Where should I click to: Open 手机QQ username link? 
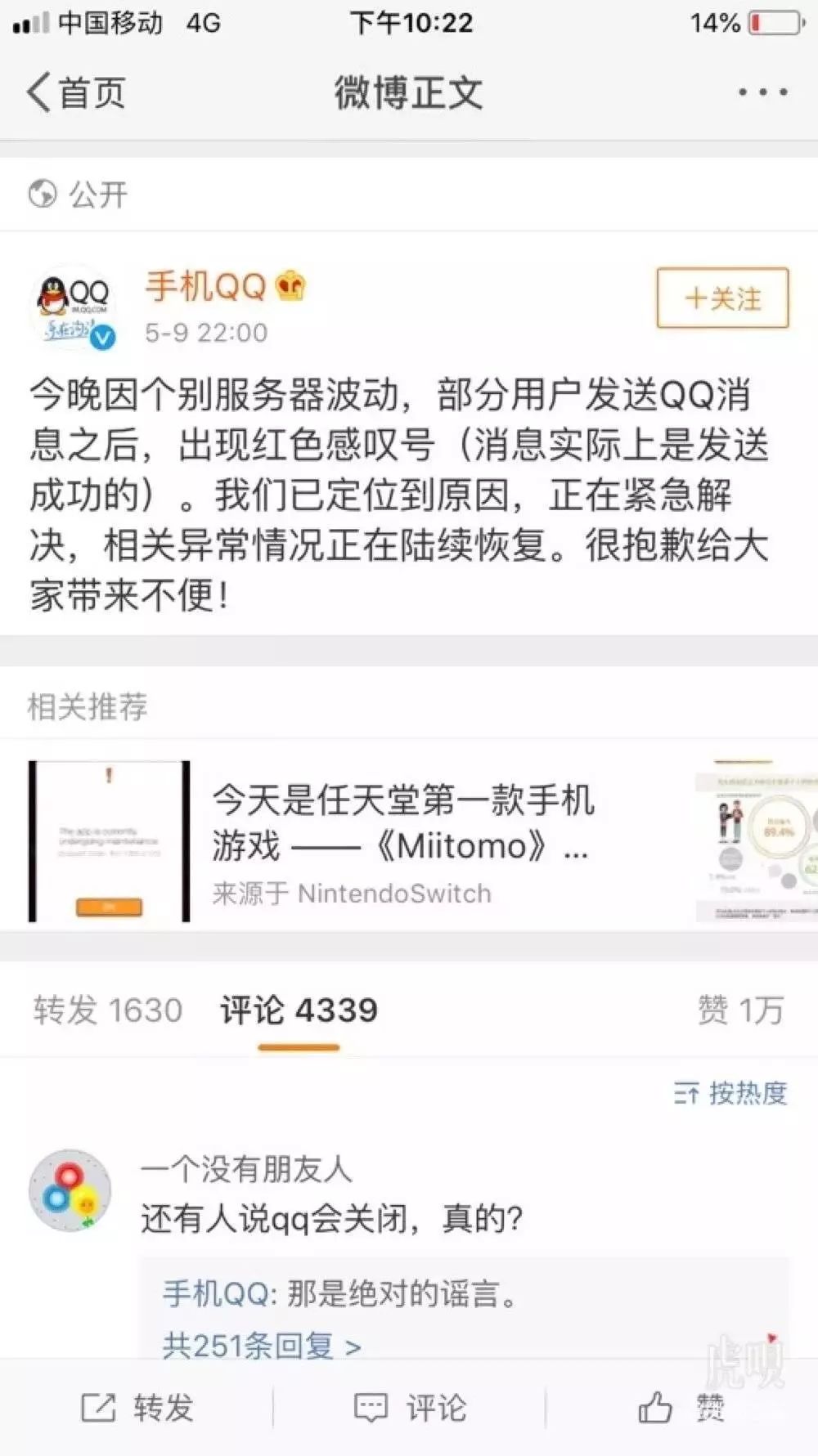click(206, 287)
